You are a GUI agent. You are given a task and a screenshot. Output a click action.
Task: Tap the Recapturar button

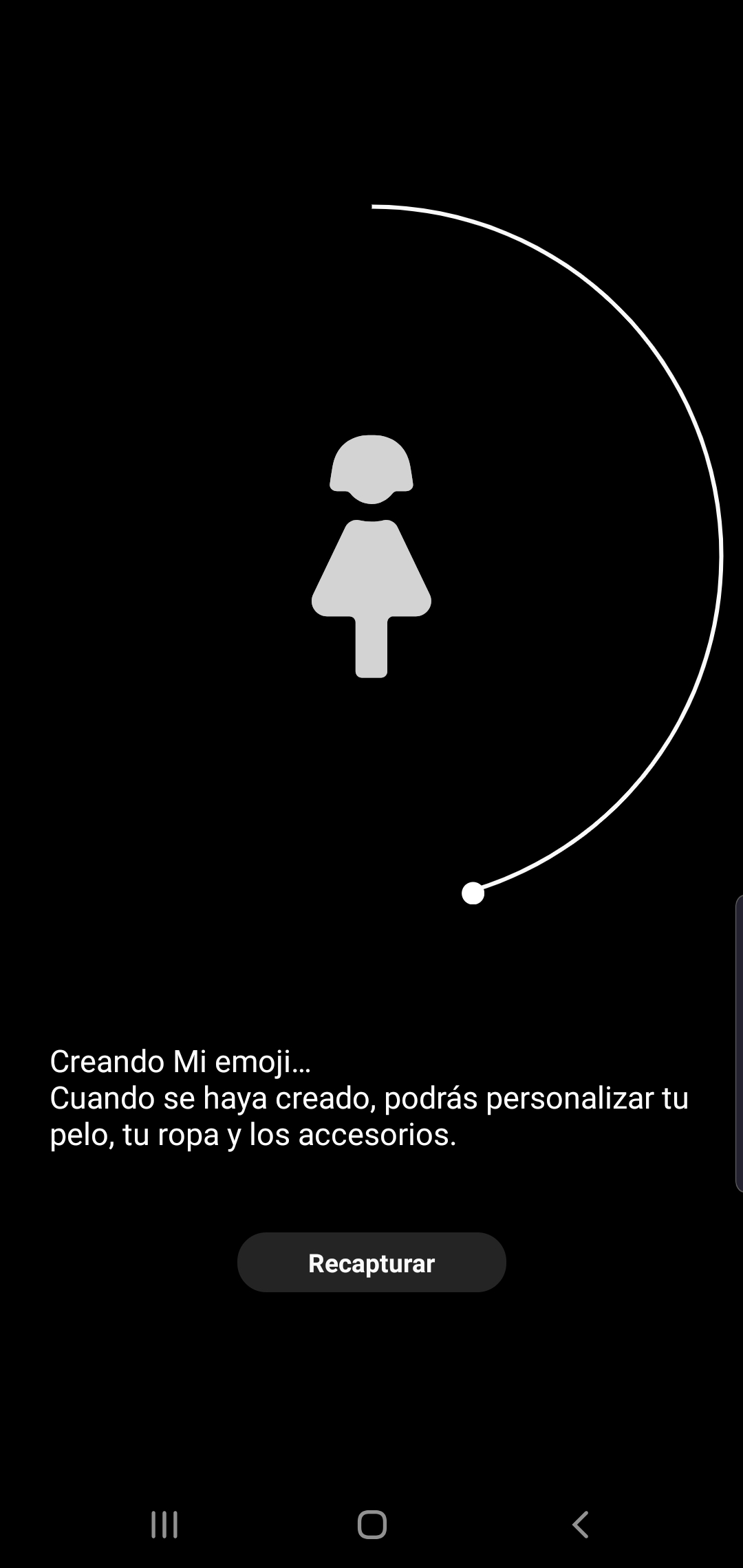coord(371,1263)
